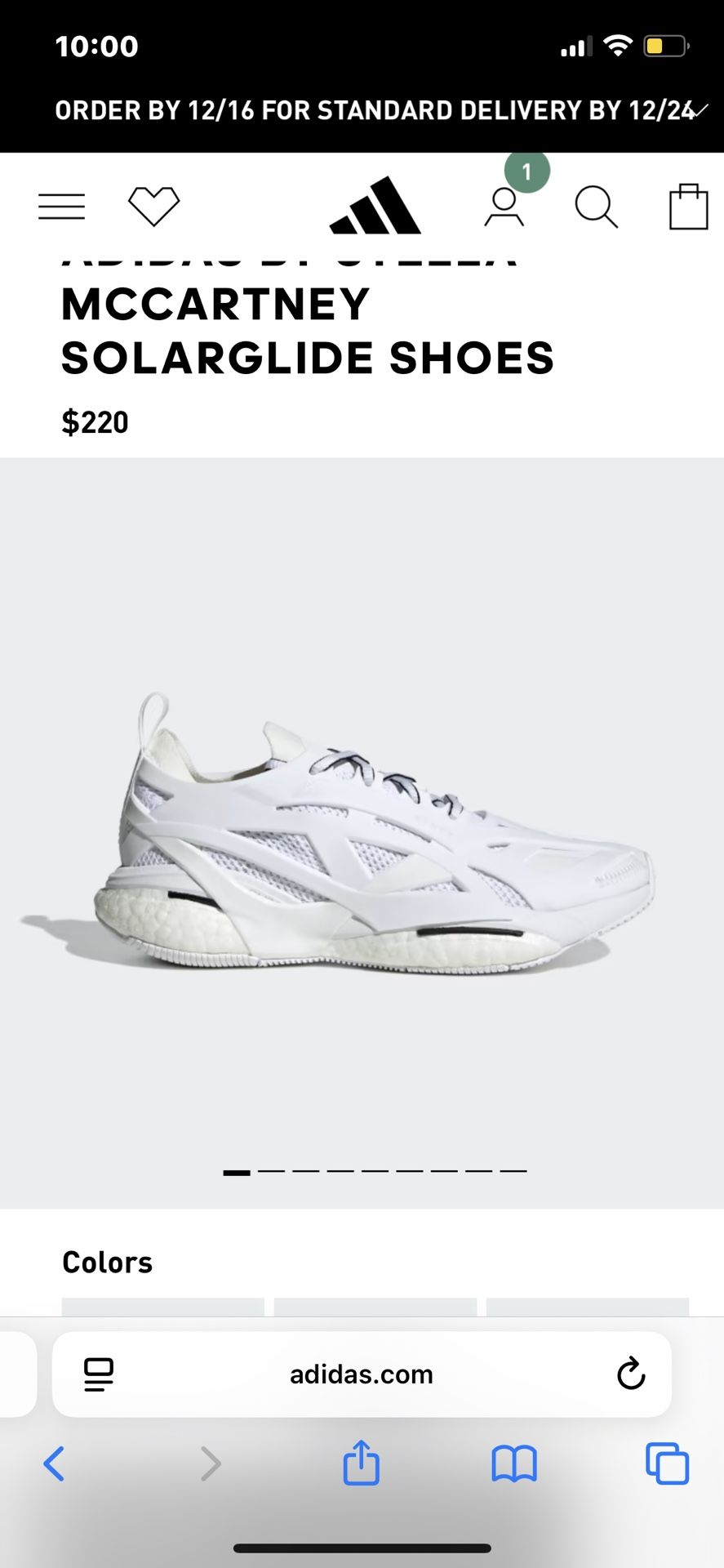The height and width of the screenshot is (1568, 724).
Task: Expand the delivery banner chevron
Action: (702, 110)
